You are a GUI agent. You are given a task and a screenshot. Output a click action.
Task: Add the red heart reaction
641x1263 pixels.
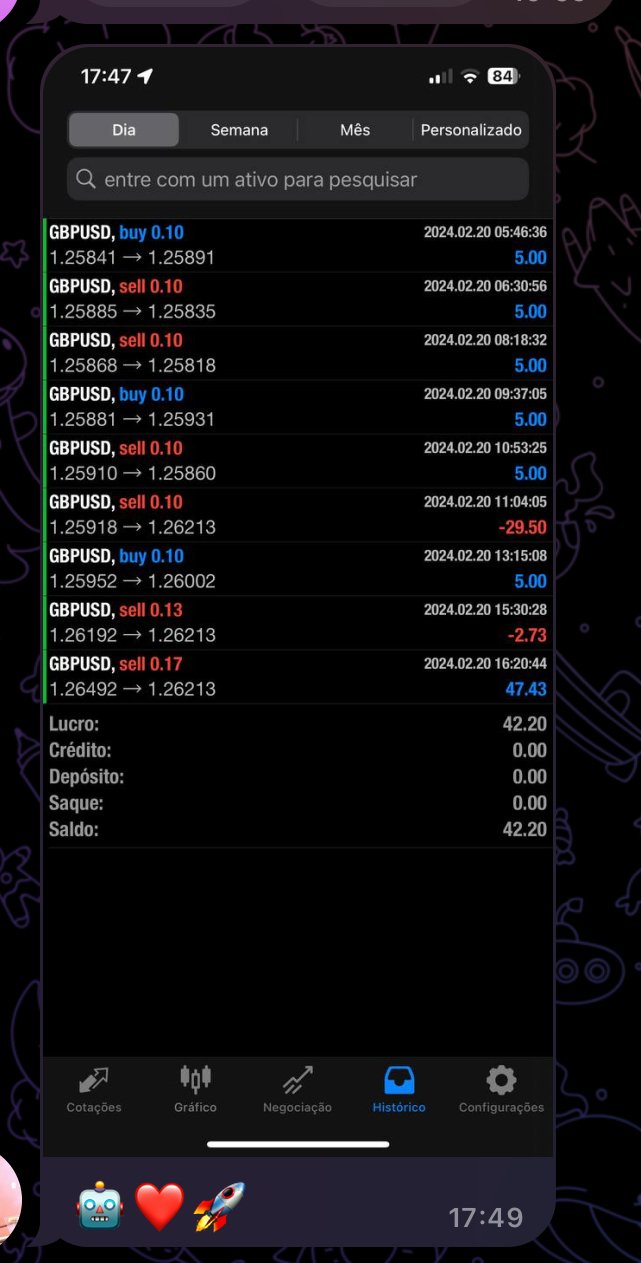point(159,1207)
